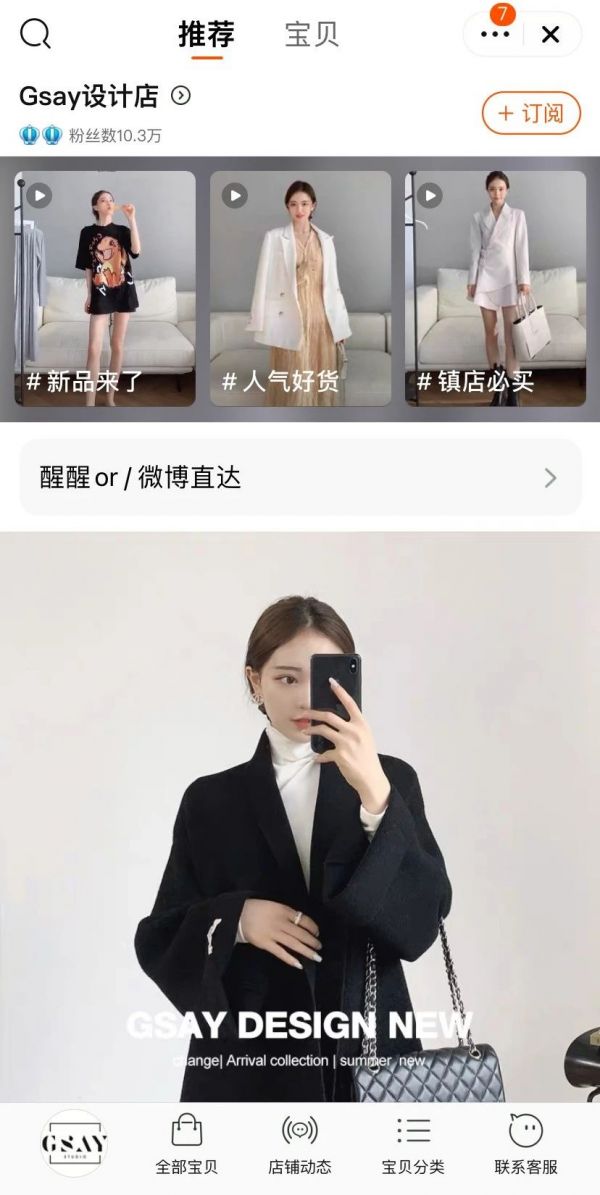
Task: Open the arrow next to Gsay设计店
Action: [181, 96]
